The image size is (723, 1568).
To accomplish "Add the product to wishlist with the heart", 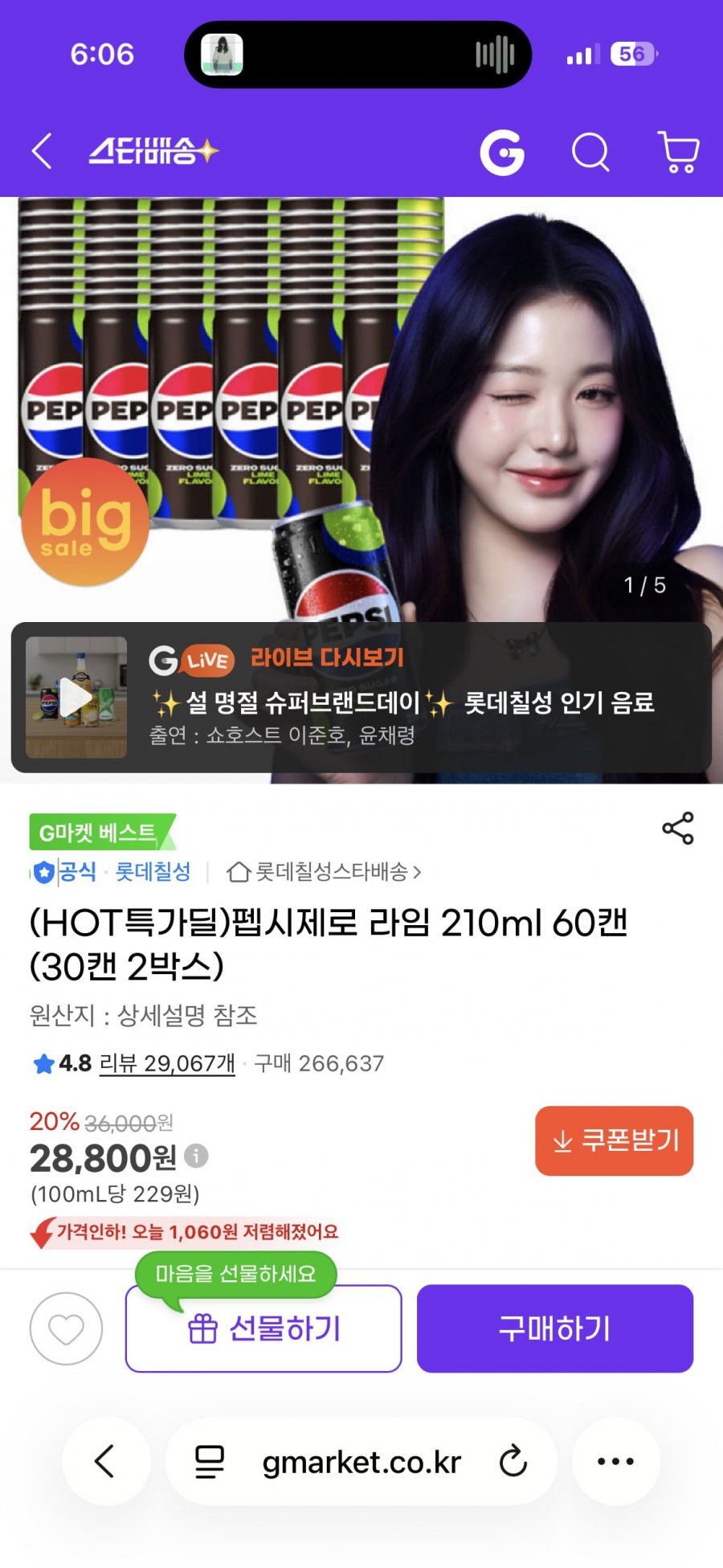I will tap(66, 1329).
